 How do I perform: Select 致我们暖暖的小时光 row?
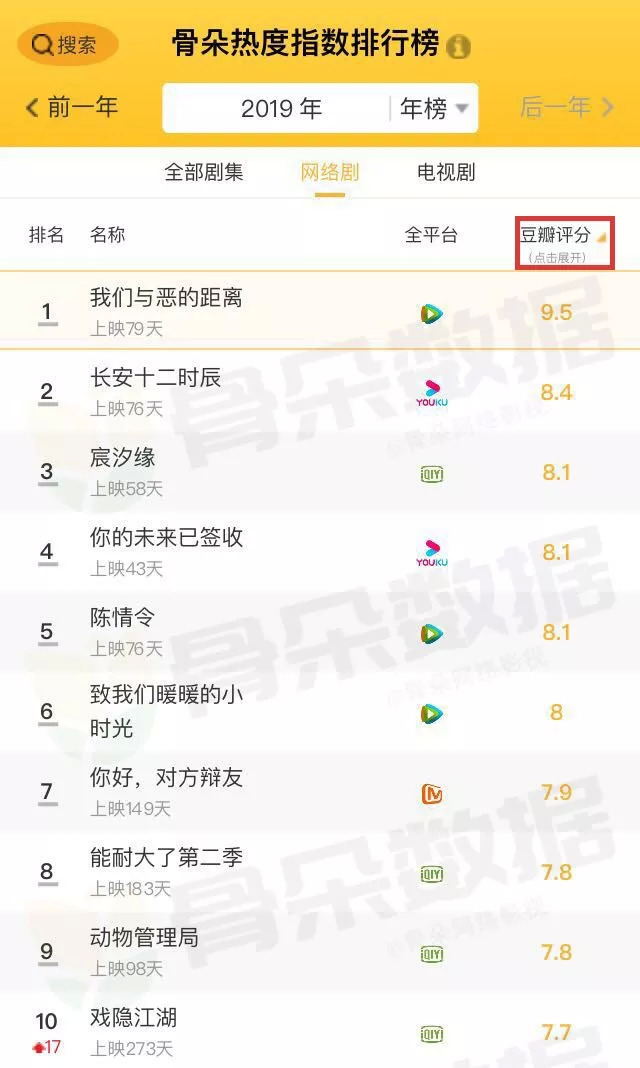(x=166, y=711)
